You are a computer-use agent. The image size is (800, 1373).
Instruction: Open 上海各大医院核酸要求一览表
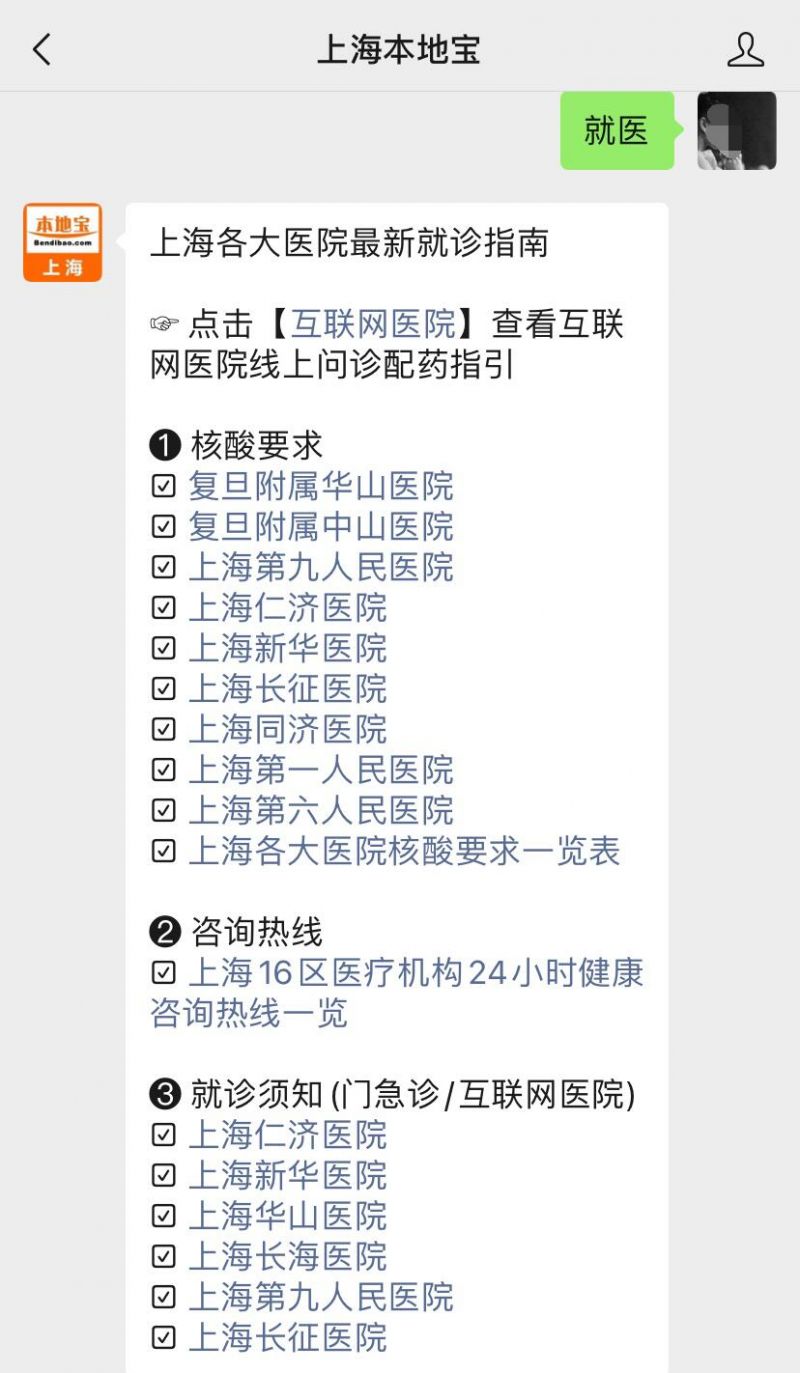pos(405,851)
